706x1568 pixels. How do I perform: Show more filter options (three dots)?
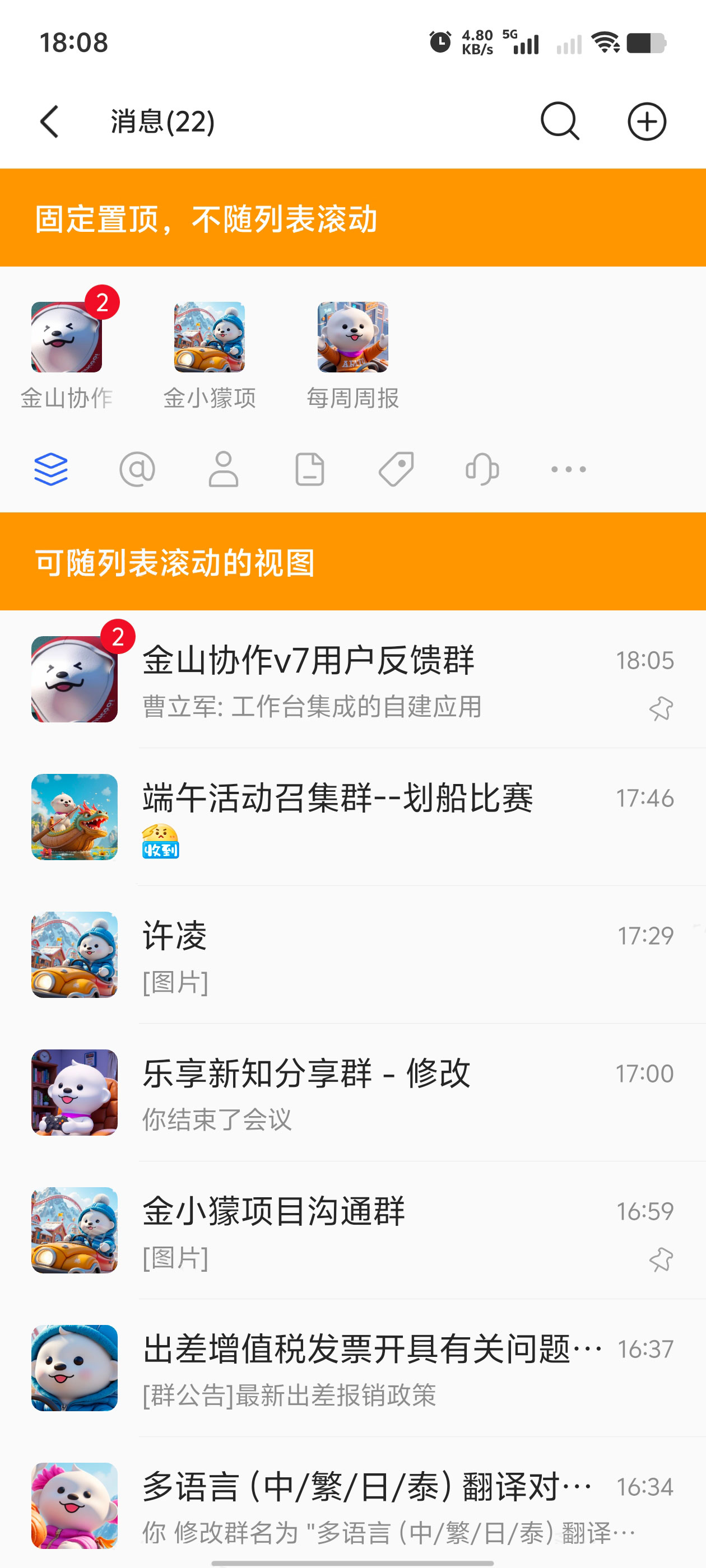click(568, 469)
